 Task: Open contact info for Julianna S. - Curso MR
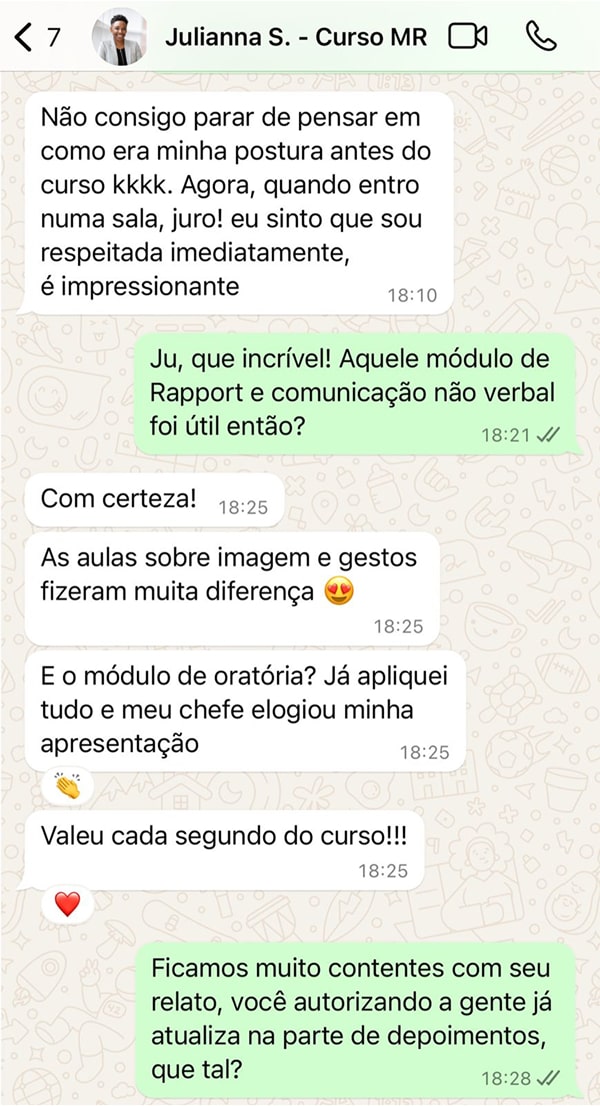point(295,38)
